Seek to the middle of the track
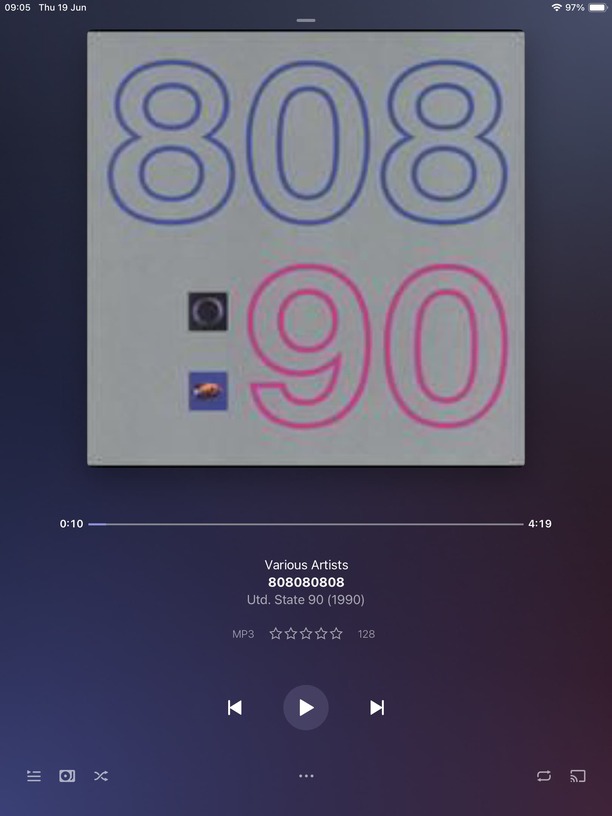The width and height of the screenshot is (612, 816). click(306, 524)
